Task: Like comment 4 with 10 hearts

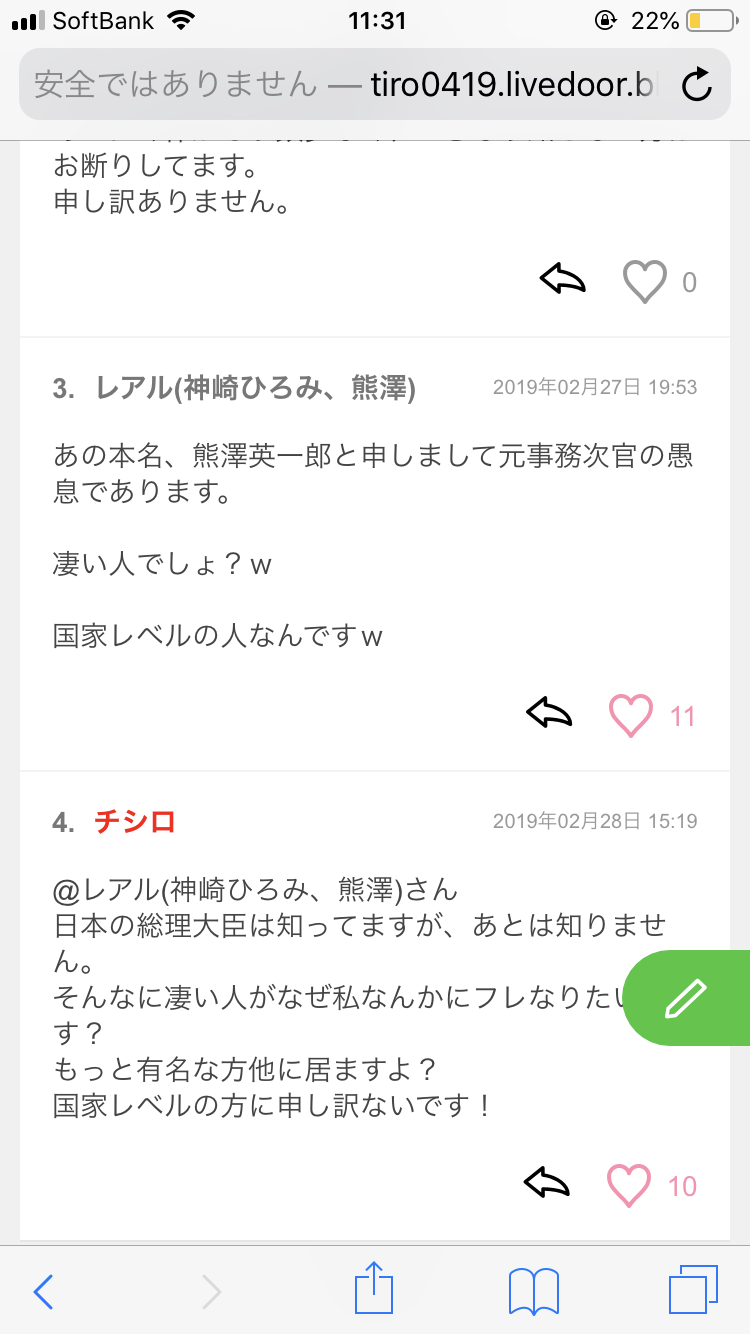Action: coord(629,1186)
